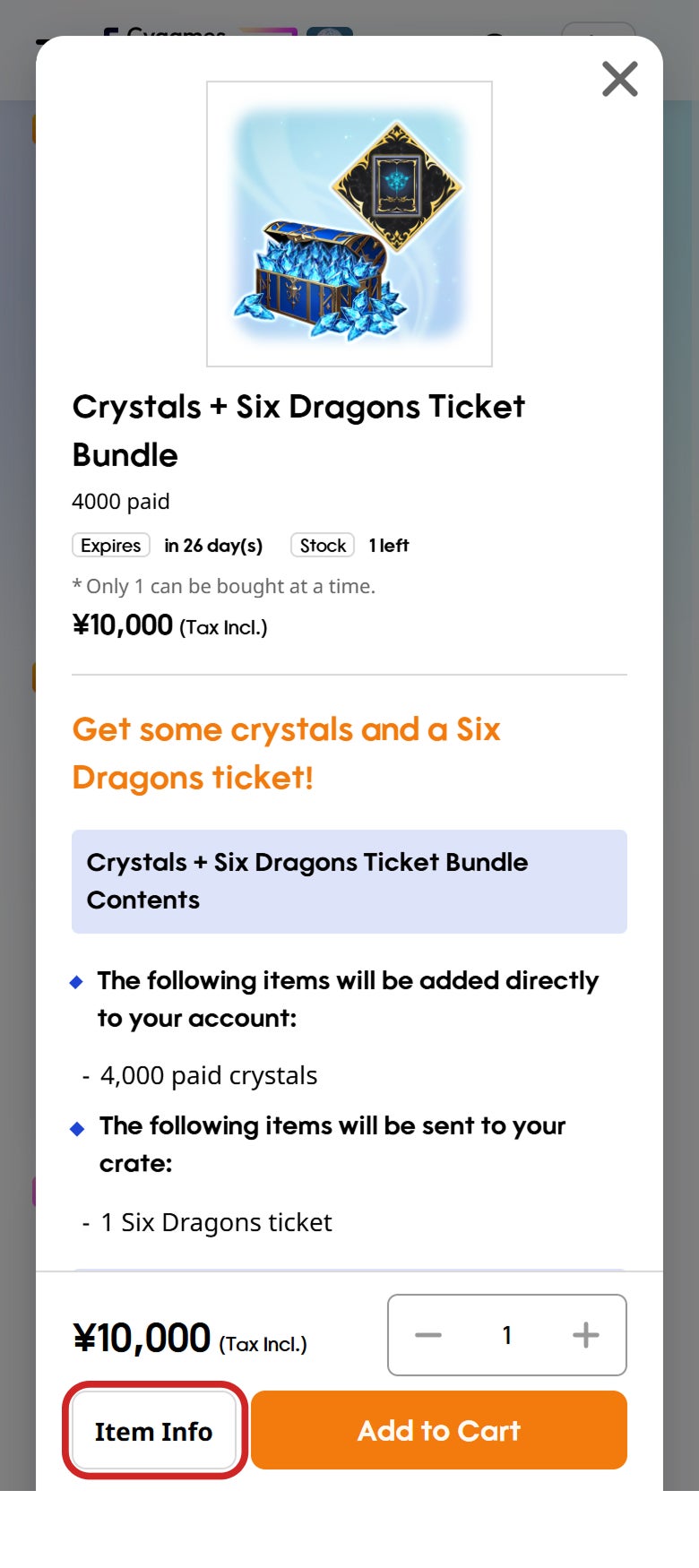Adjust quantity using the stepper control
The height and width of the screenshot is (1568, 699).
506,1335
